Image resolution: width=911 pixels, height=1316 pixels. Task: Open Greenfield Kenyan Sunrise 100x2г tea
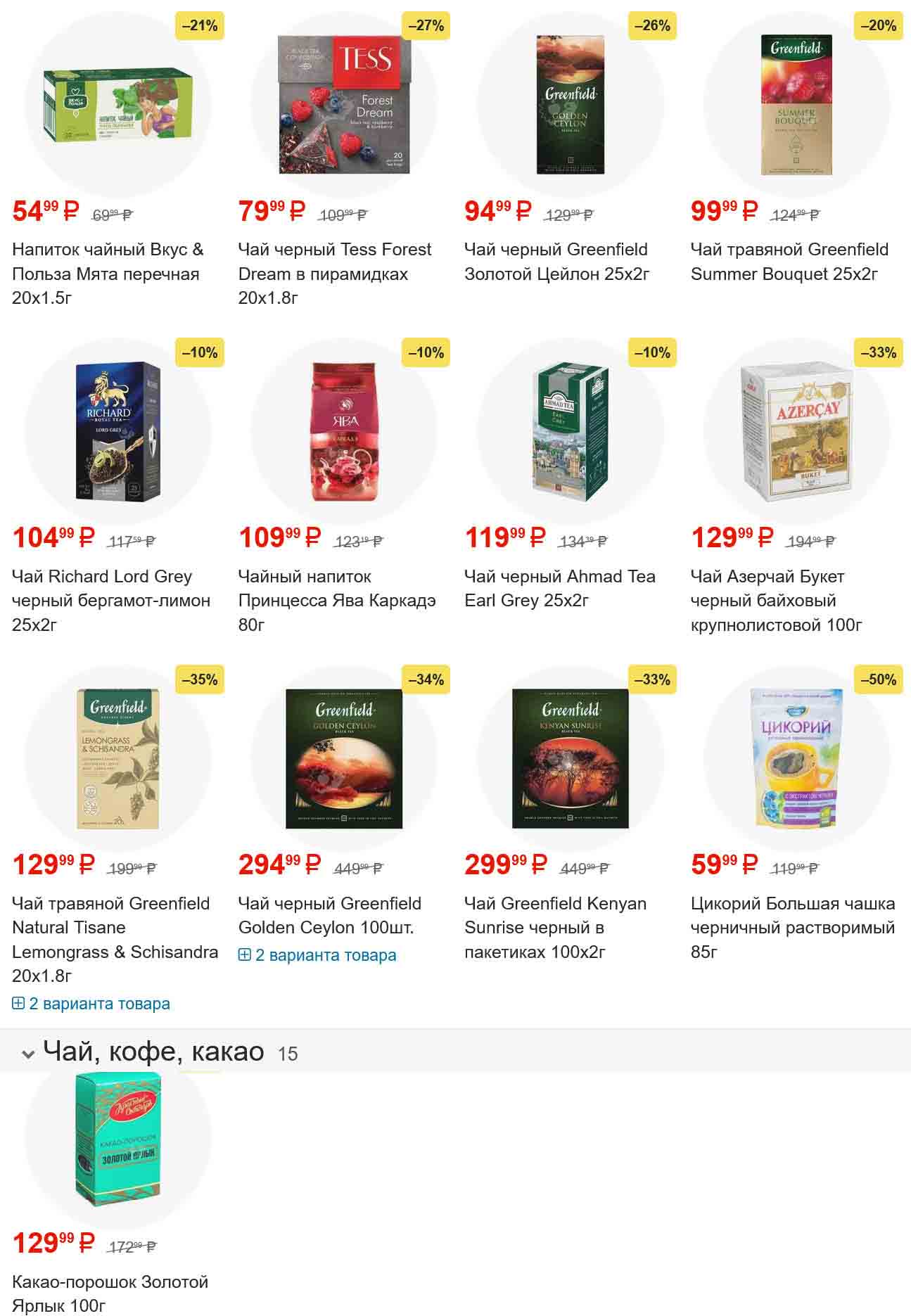(x=555, y=927)
